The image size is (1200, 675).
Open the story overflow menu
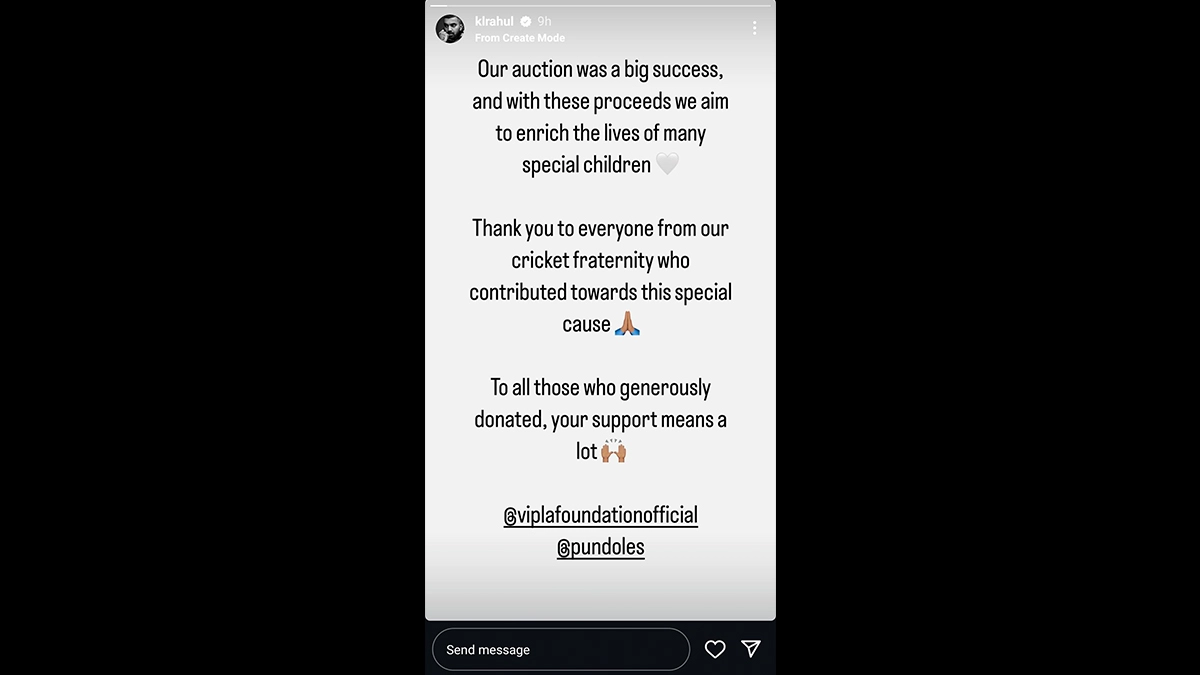coord(754,28)
